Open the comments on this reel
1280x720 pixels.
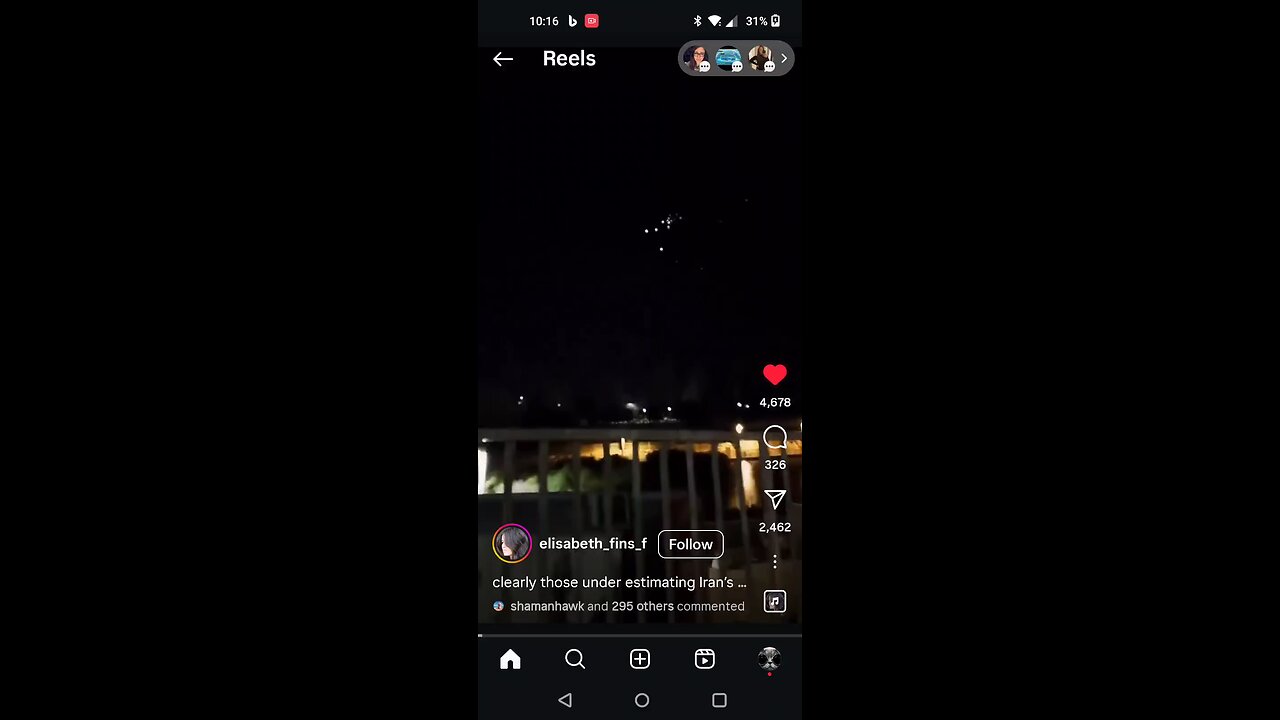tap(775, 438)
